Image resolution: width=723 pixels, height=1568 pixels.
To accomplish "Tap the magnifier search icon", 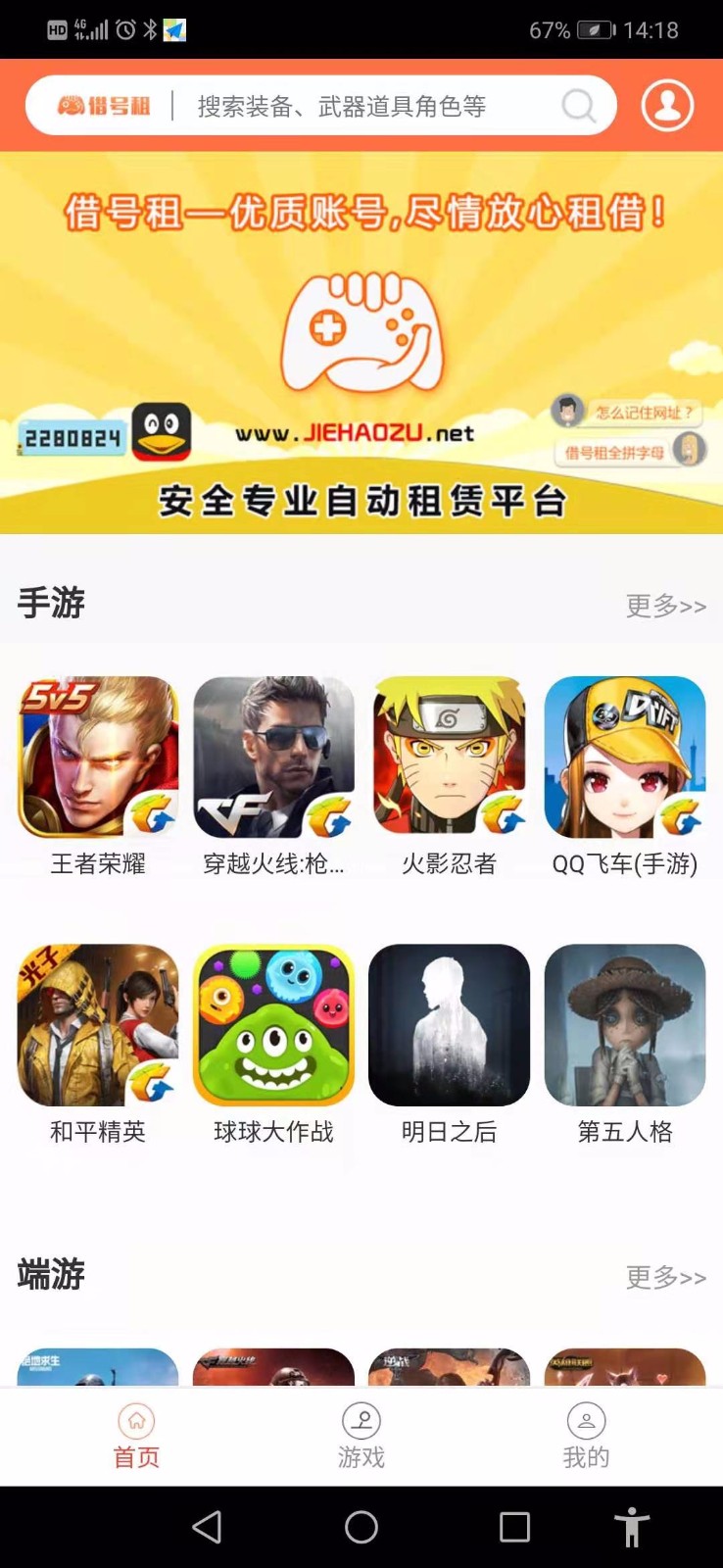I will click(578, 106).
